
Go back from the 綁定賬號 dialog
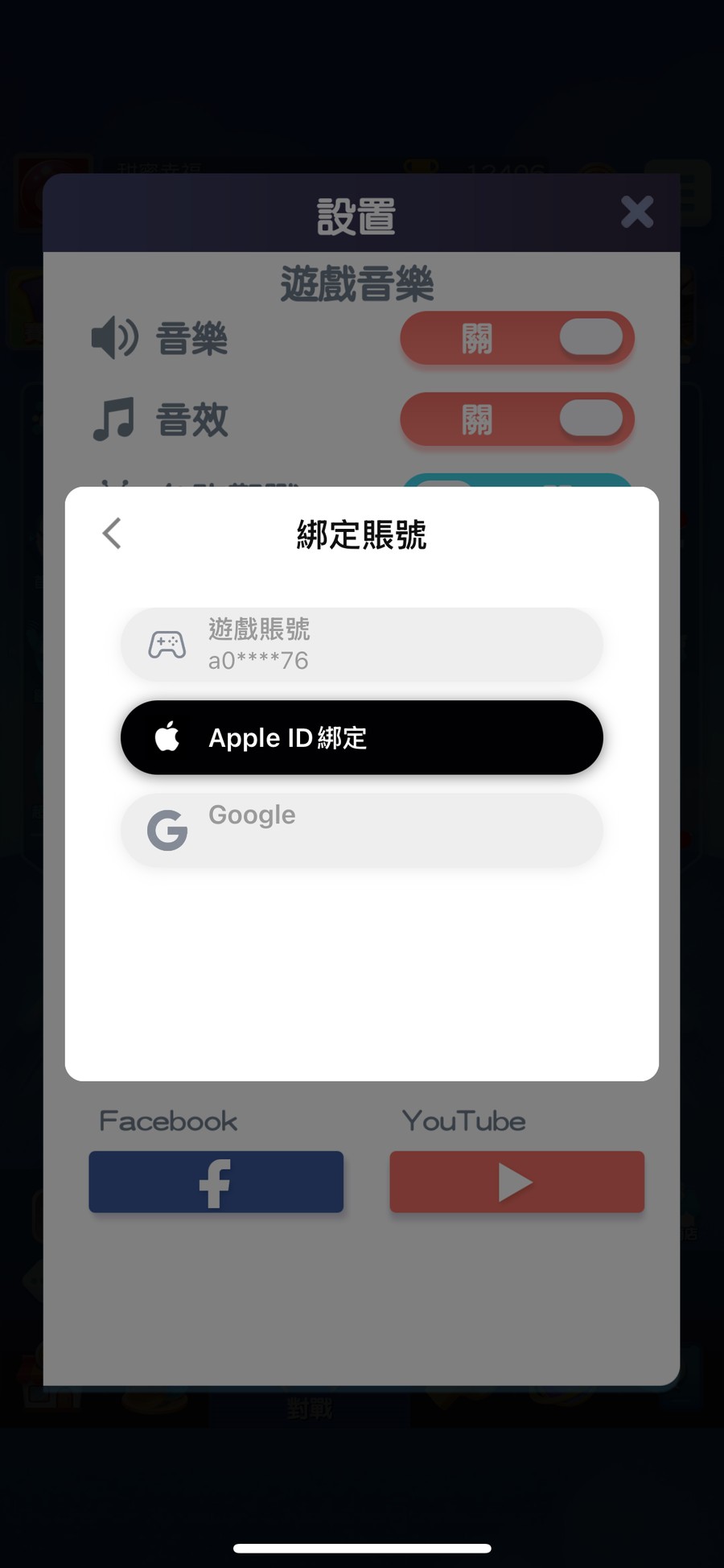pos(113,534)
